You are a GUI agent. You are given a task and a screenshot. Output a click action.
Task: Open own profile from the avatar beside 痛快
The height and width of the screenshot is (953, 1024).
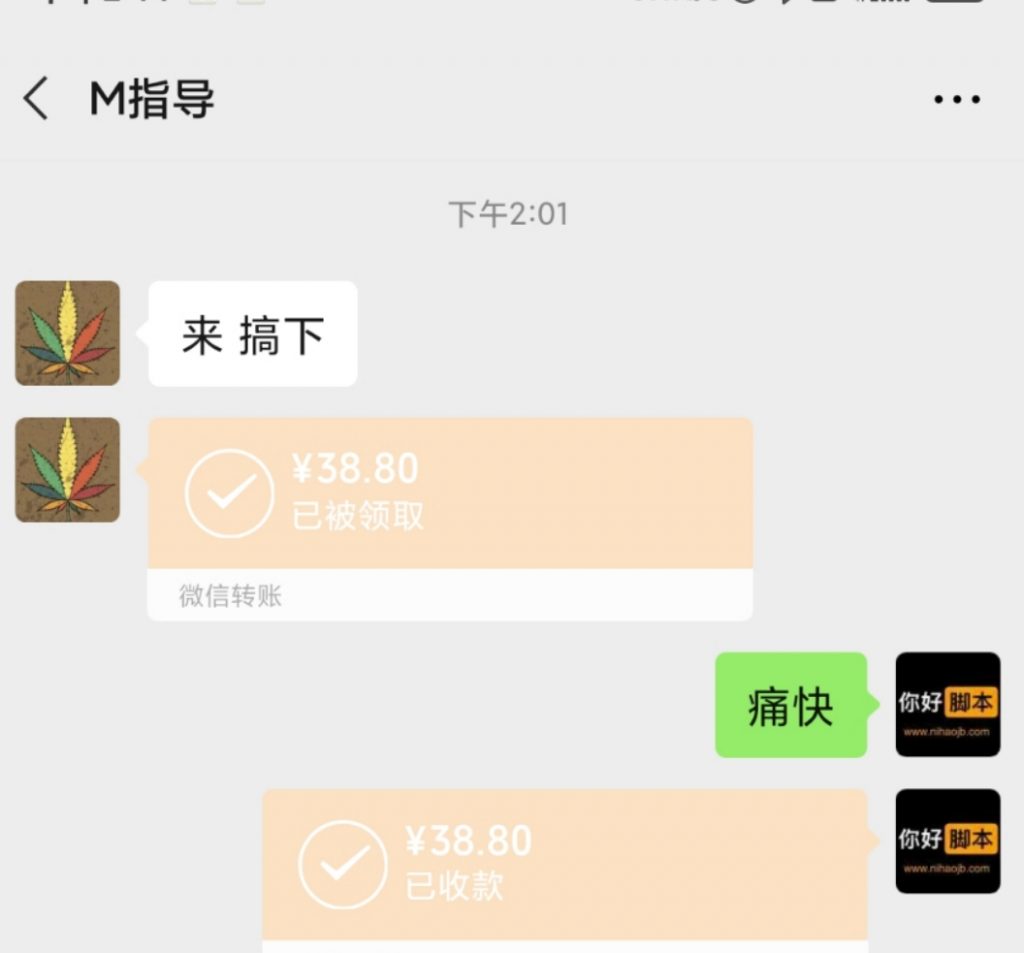[947, 705]
